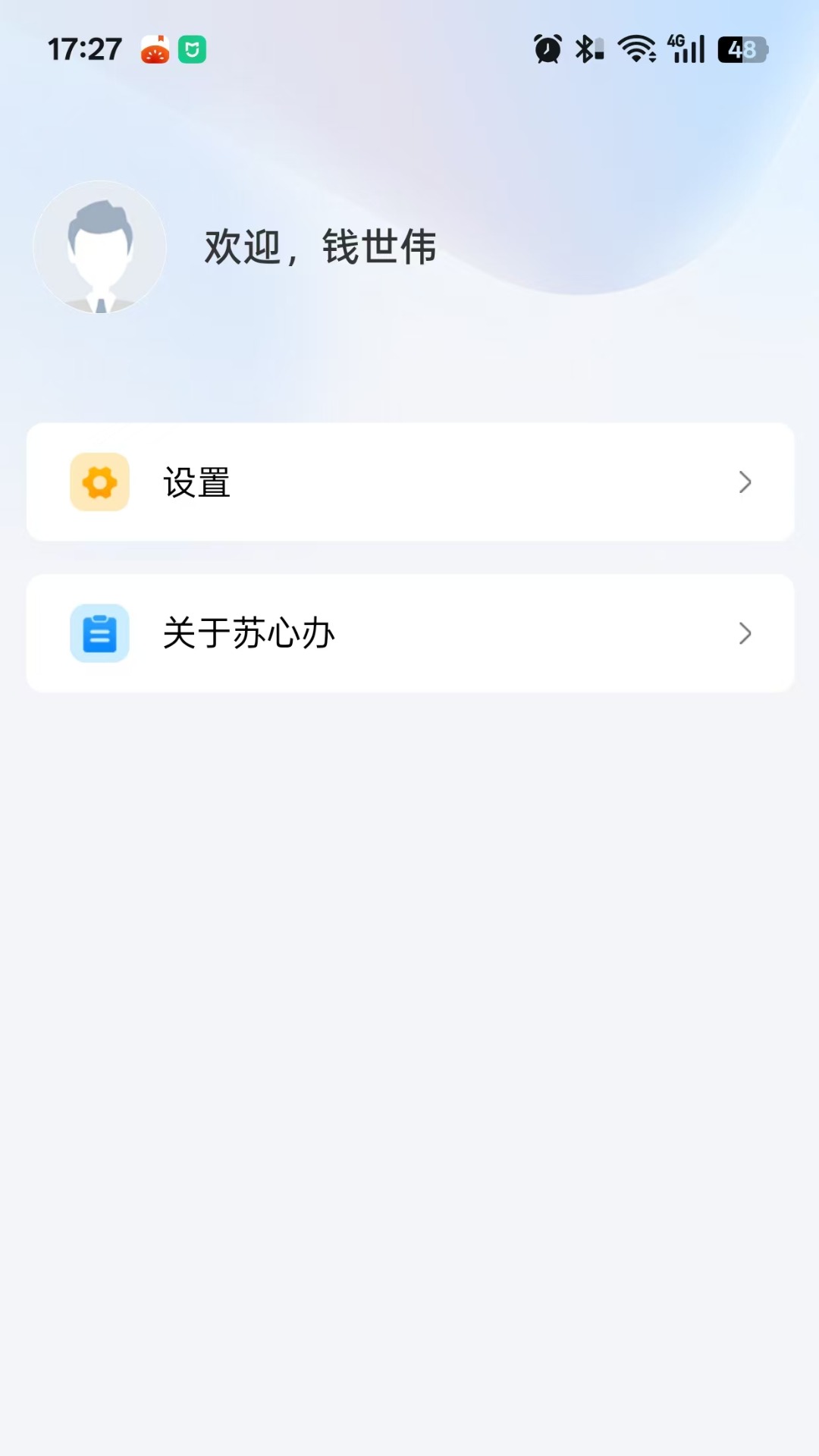Open the 设置 list entry
This screenshot has height=1456, width=819.
[x=196, y=482]
